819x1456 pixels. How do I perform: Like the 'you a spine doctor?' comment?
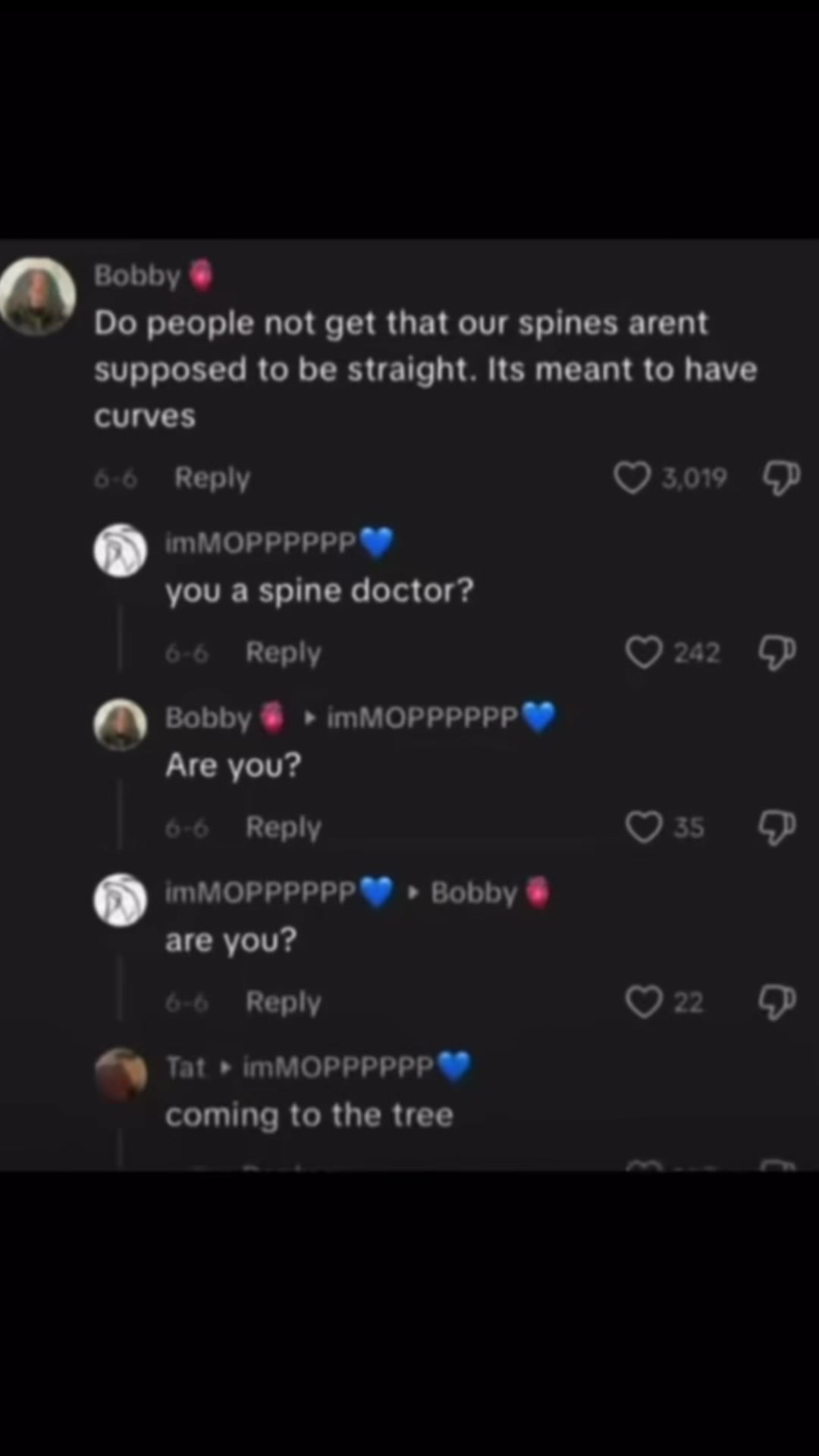[x=644, y=652]
